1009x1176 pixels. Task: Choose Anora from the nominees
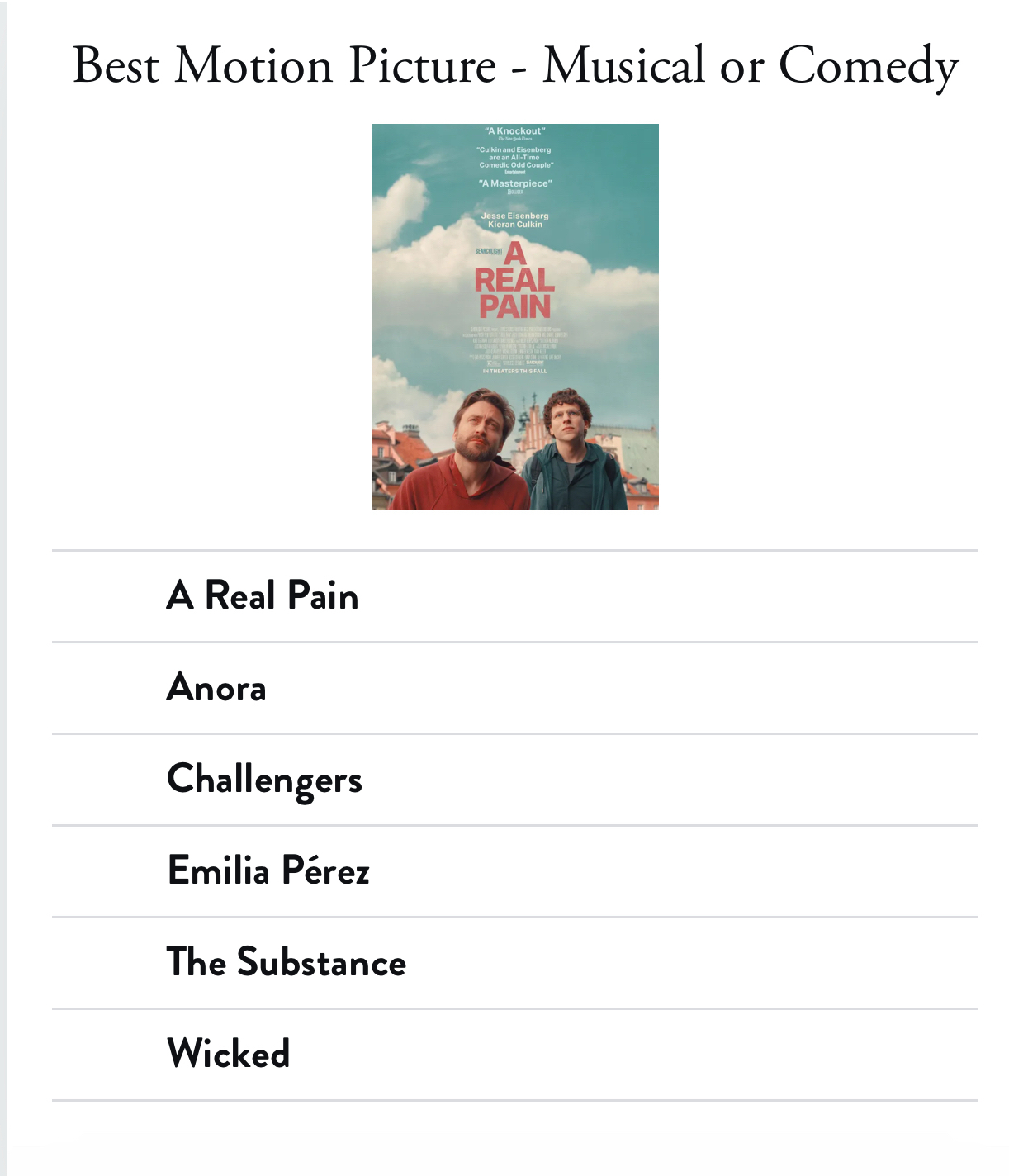[x=216, y=687]
